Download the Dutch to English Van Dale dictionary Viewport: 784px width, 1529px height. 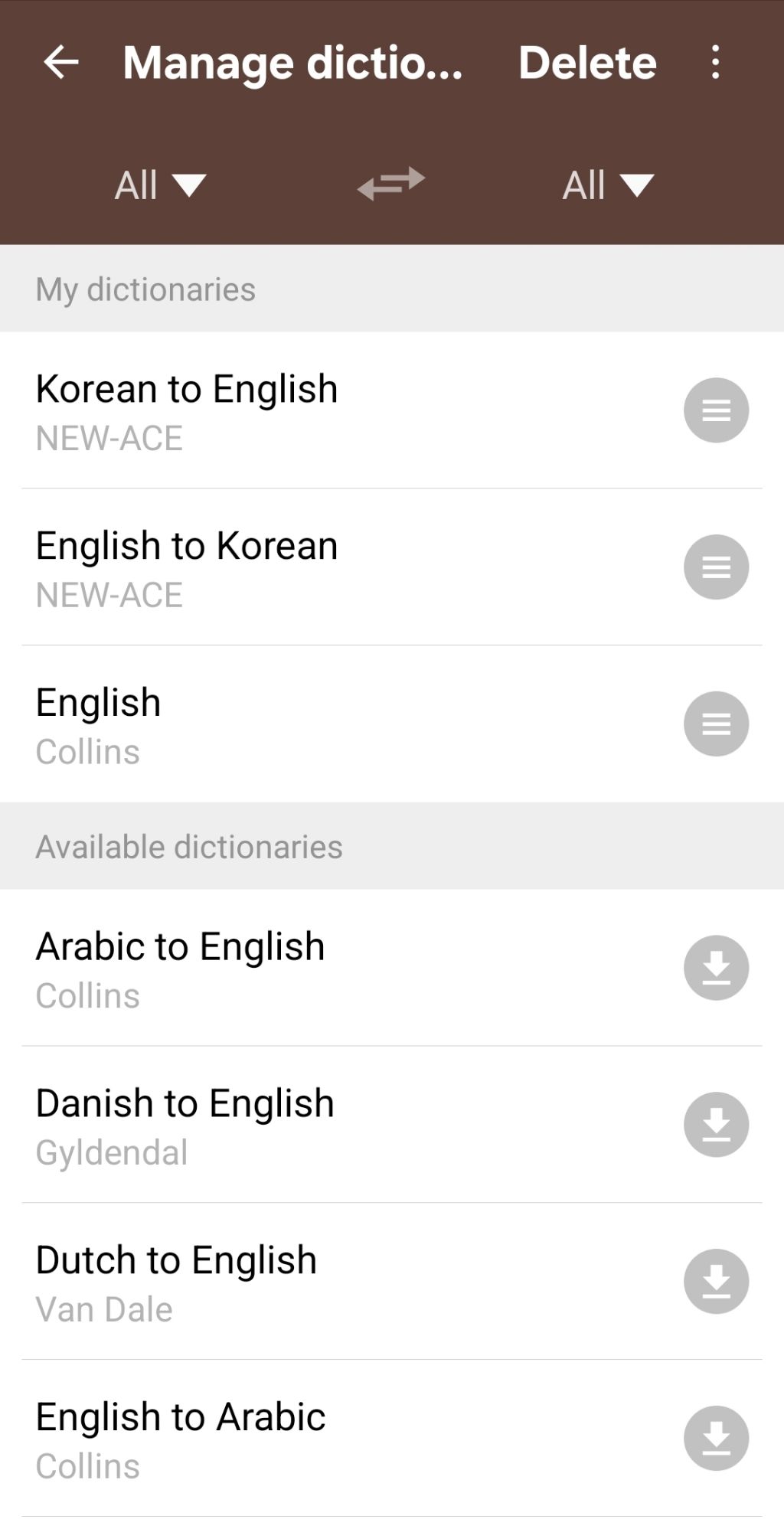pos(716,1281)
